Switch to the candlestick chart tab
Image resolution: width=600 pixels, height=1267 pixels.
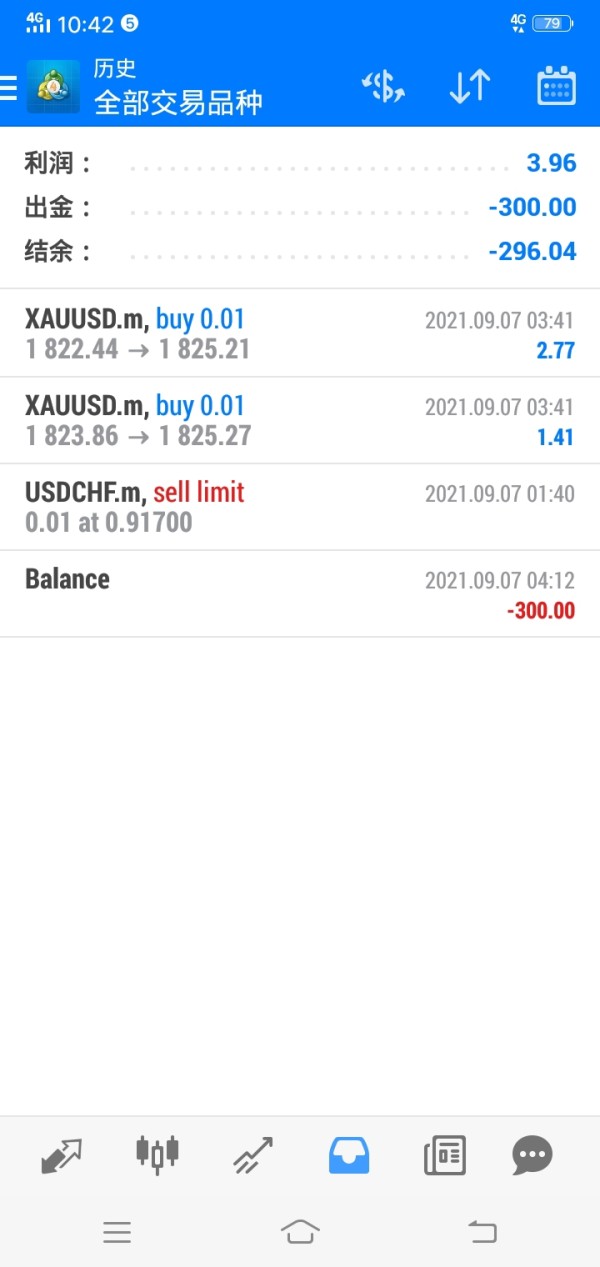pos(157,1154)
